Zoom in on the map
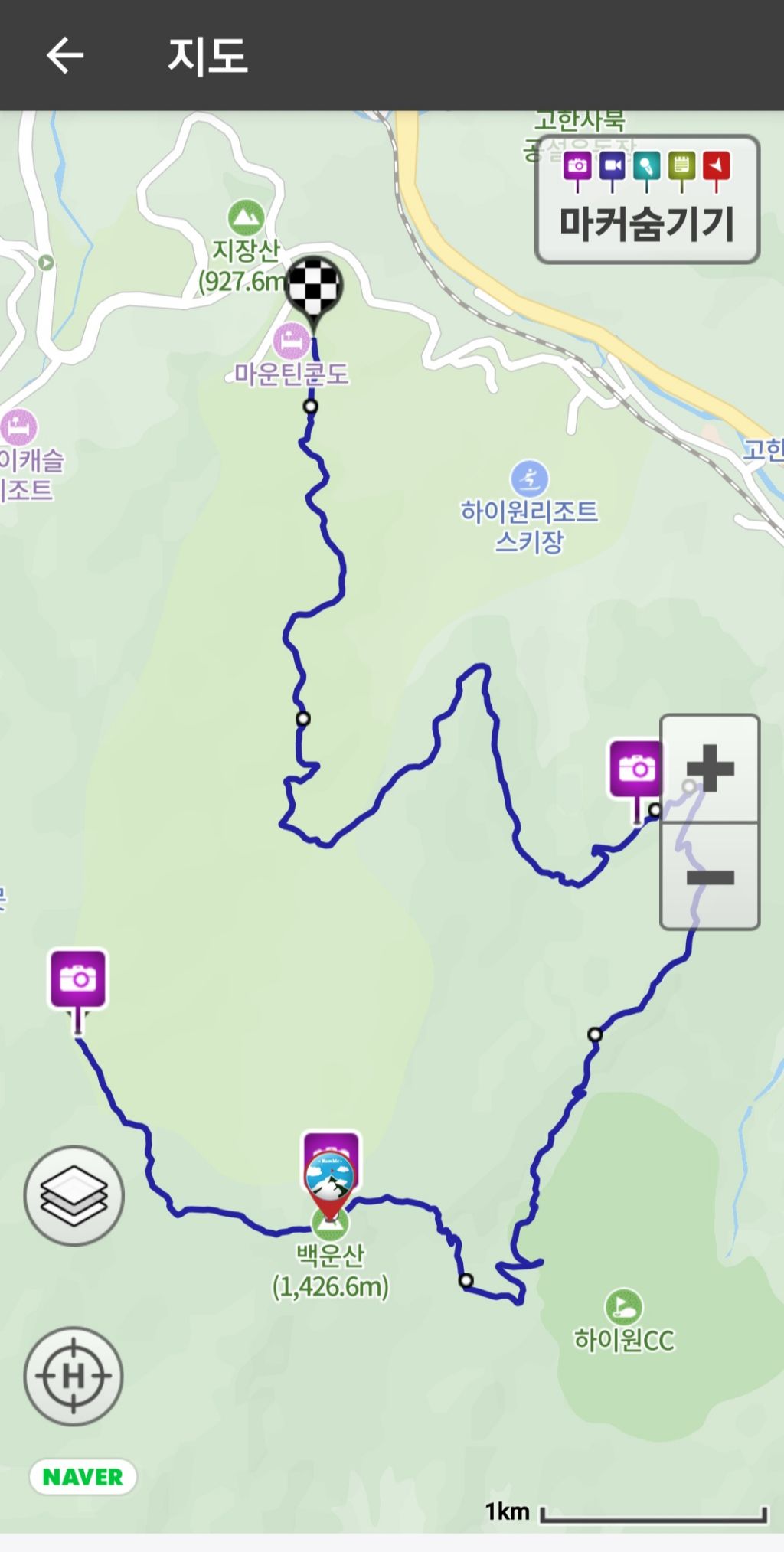The image size is (784, 1552). (710, 769)
